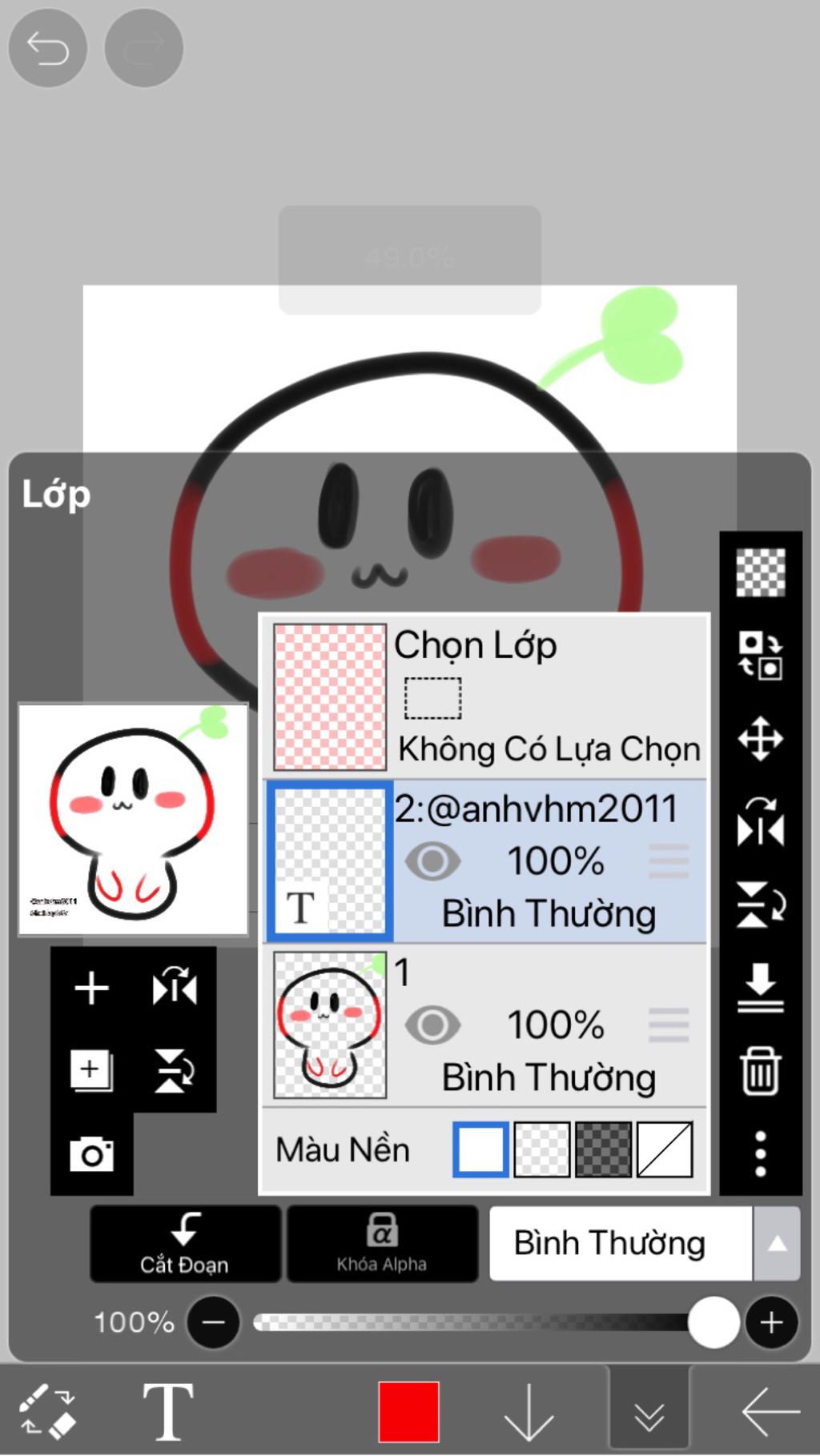The image size is (820, 1456).
Task: Add a new layer with the plus icon
Action: tap(91, 988)
